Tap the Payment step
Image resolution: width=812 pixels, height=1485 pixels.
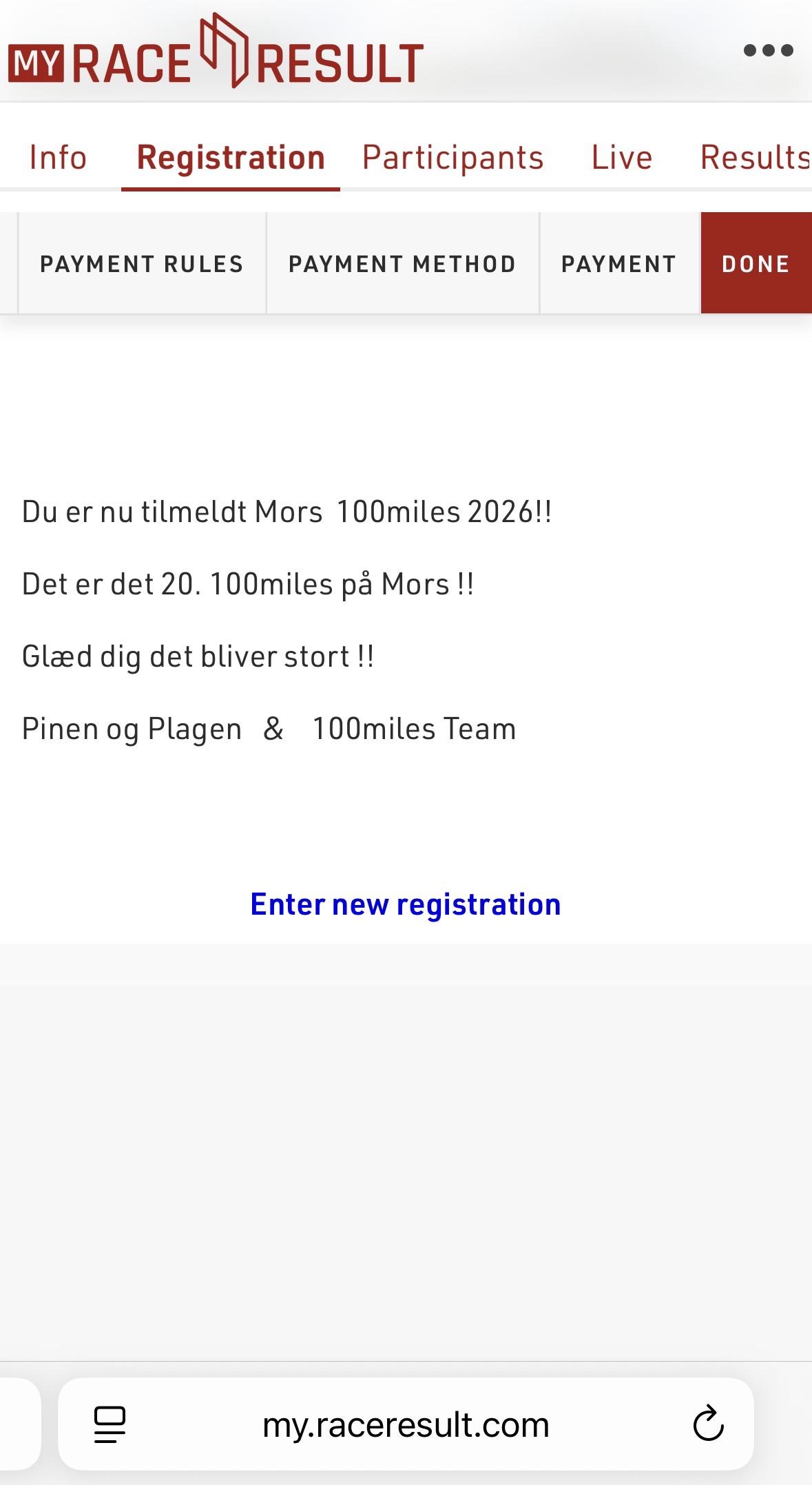[618, 264]
